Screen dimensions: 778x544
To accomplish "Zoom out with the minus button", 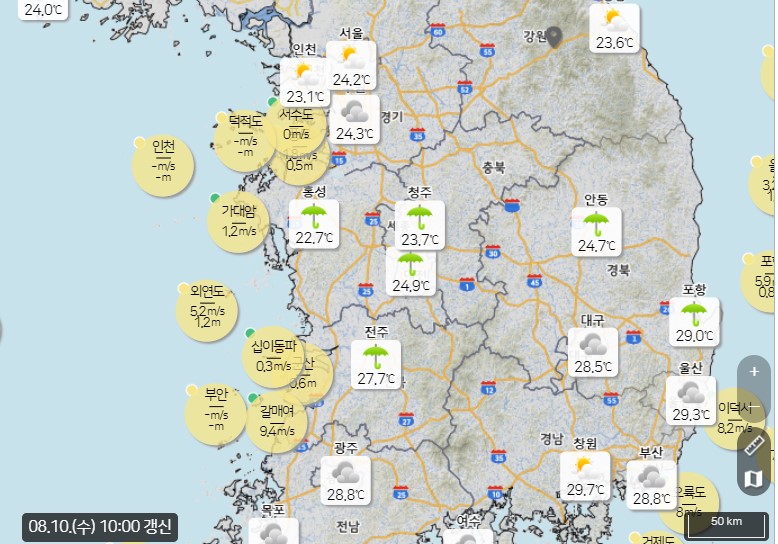I will [x=753, y=405].
